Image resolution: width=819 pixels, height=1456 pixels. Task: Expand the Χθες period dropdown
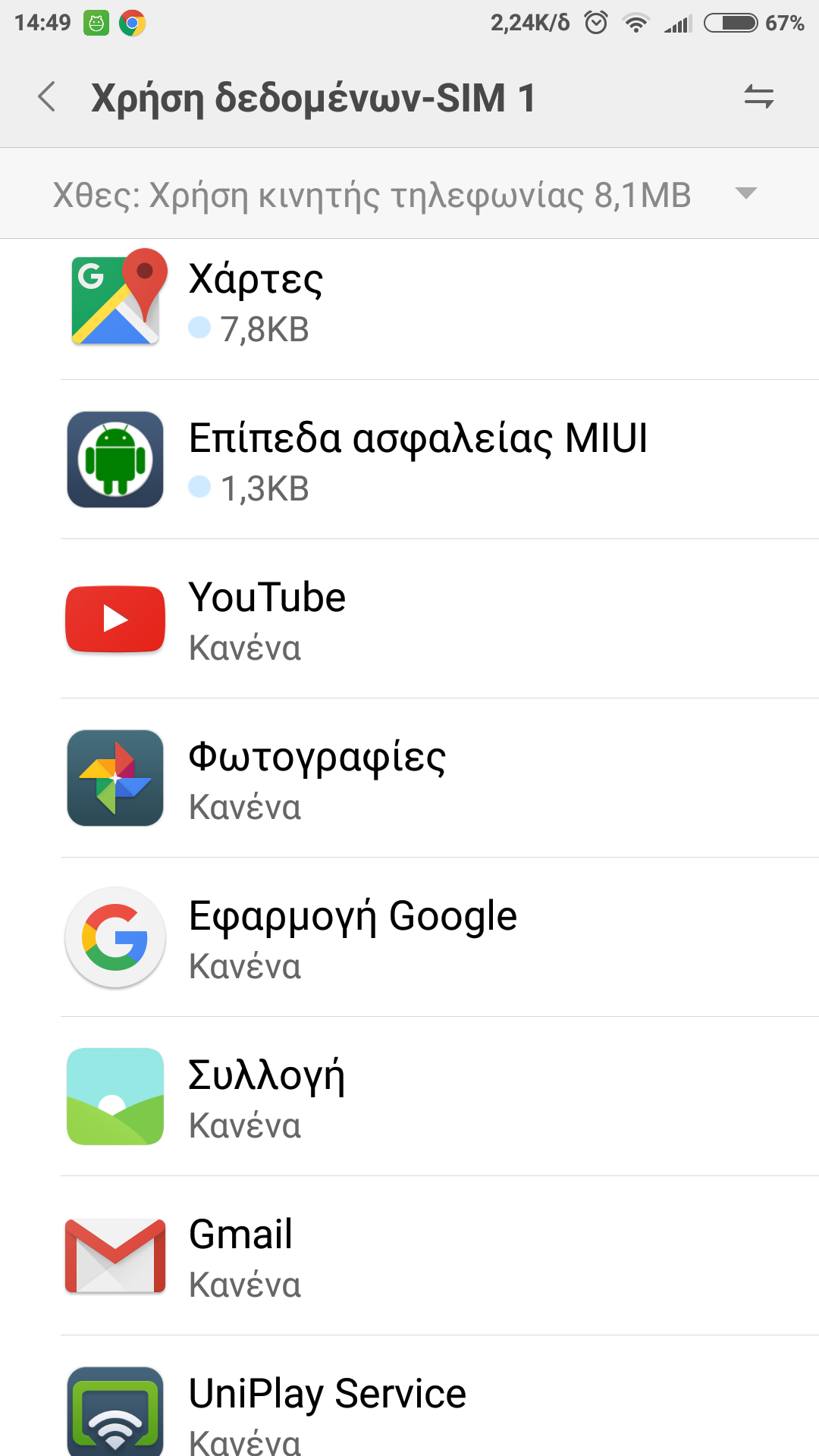tap(746, 193)
